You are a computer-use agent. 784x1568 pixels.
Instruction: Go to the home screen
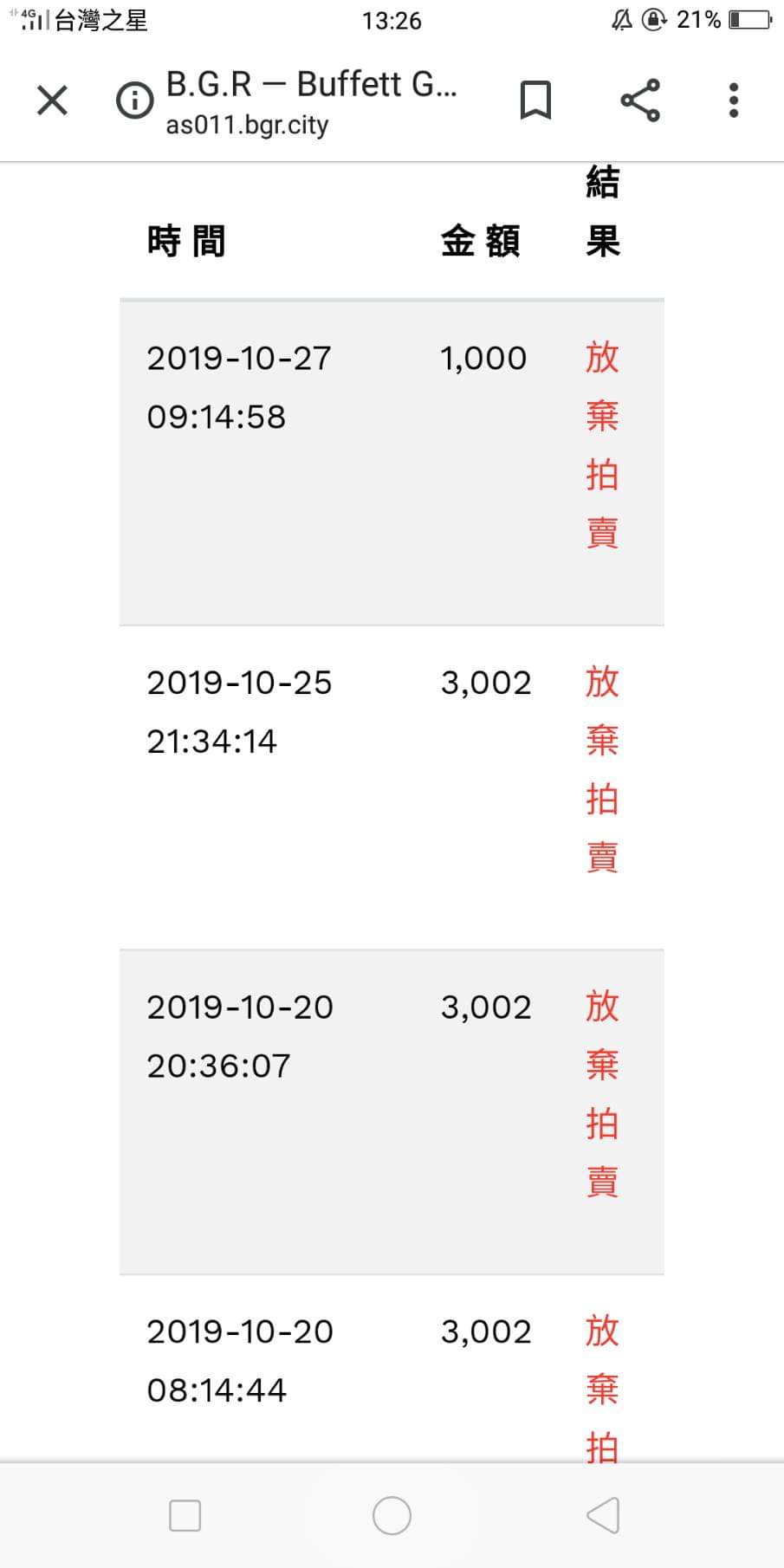(x=392, y=1515)
